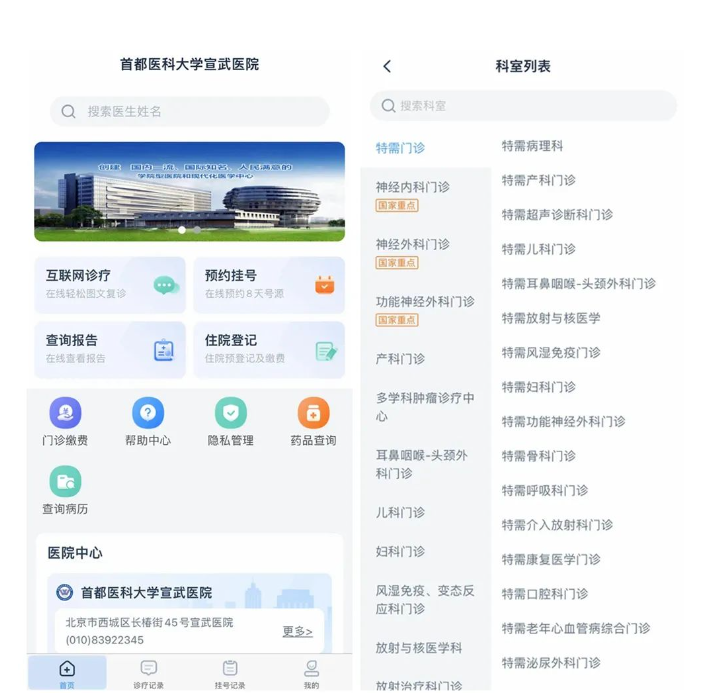Image resolution: width=713 pixels, height=693 pixels.
Task: Tap the 搜索医生姓名 search field
Action: (x=190, y=111)
